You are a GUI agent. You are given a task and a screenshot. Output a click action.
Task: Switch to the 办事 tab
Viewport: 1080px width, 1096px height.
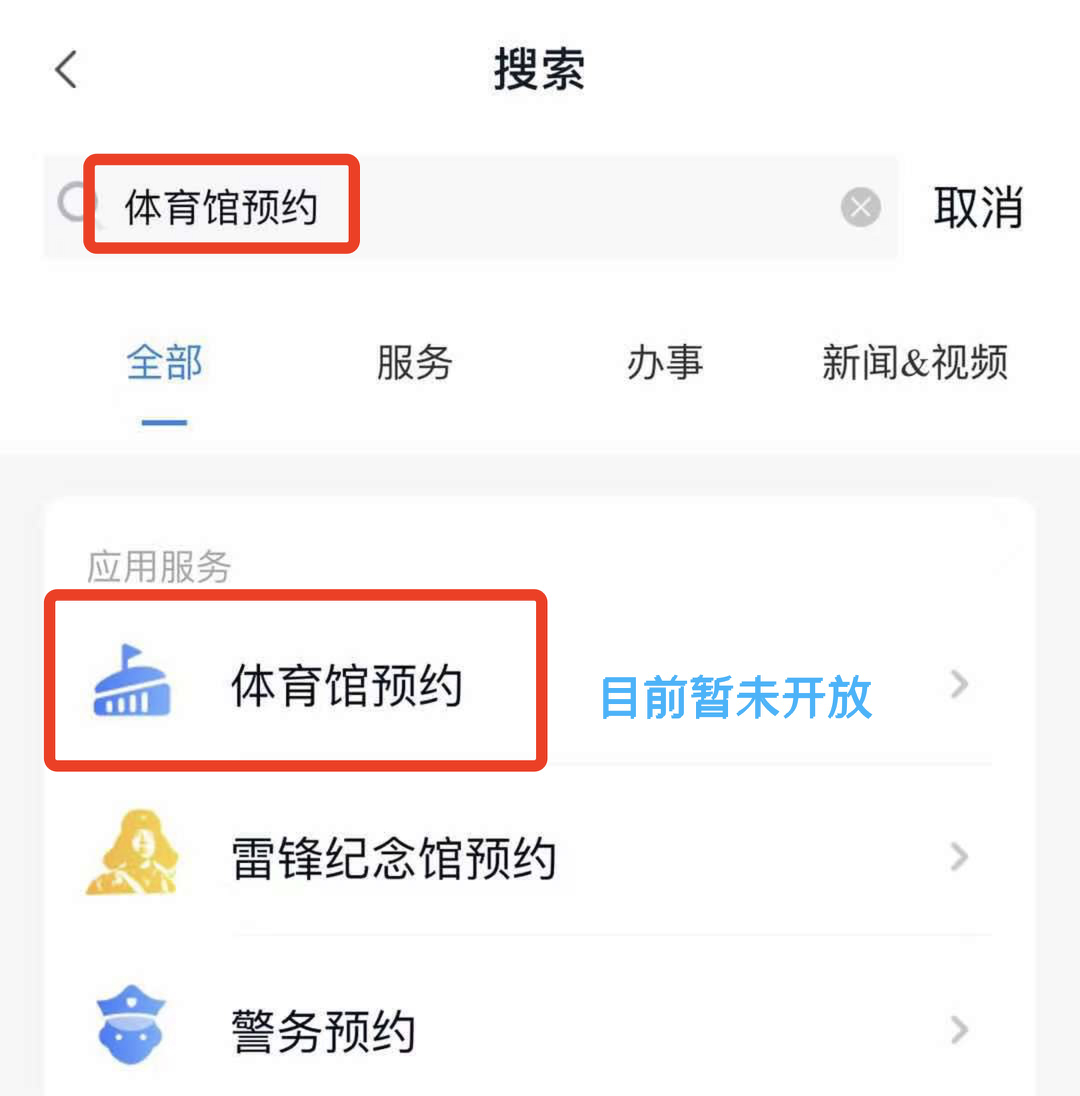664,362
